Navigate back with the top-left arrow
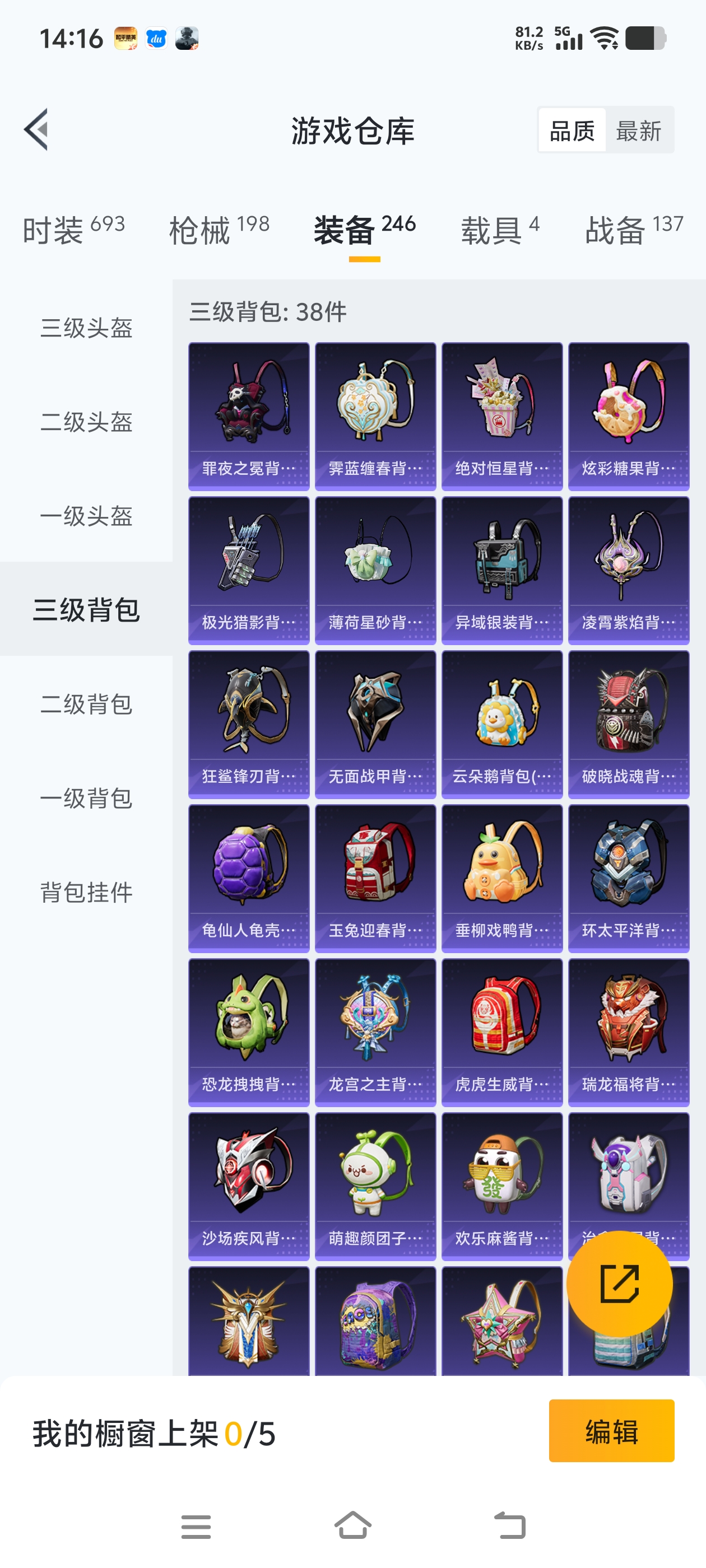The image size is (706, 1568). pos(36,130)
